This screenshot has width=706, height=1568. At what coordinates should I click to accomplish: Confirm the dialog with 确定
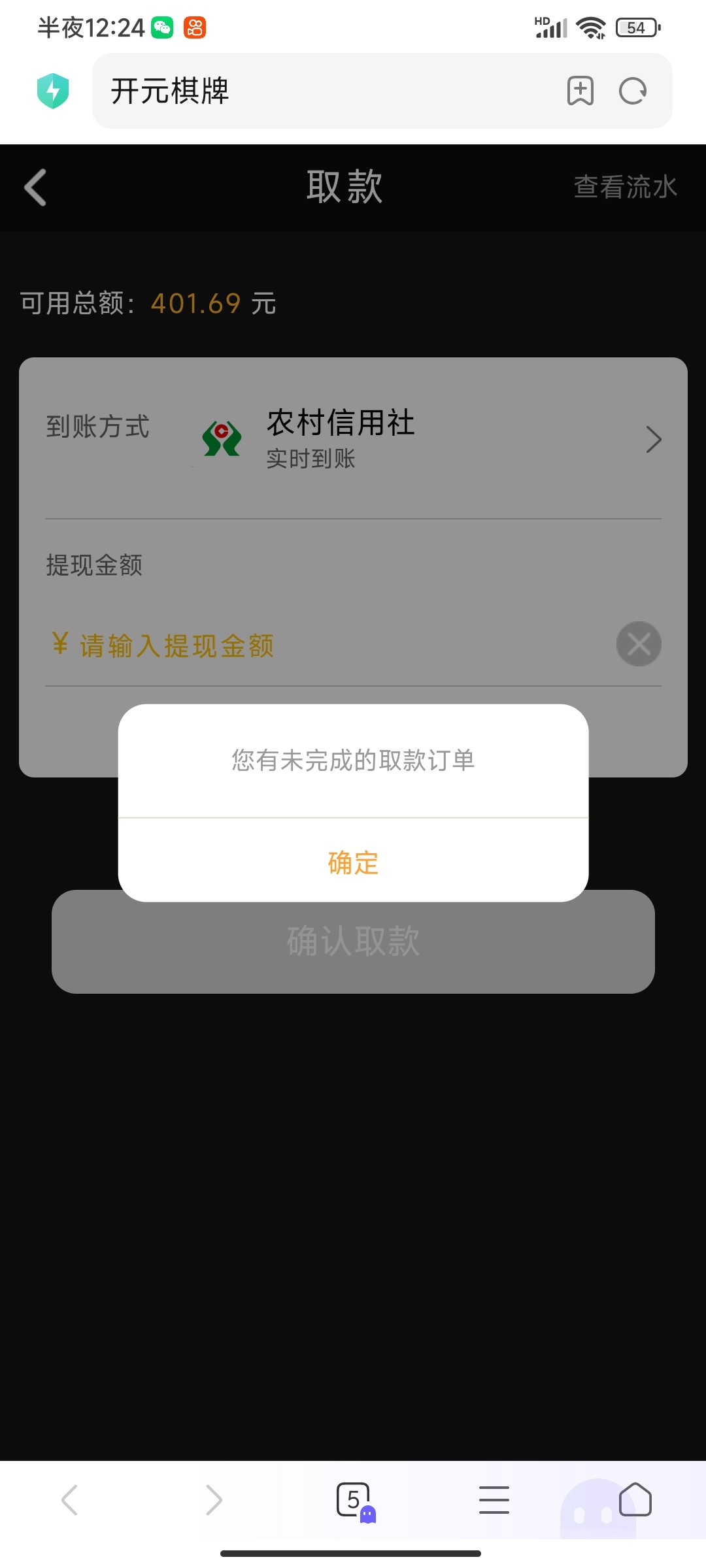point(353,862)
